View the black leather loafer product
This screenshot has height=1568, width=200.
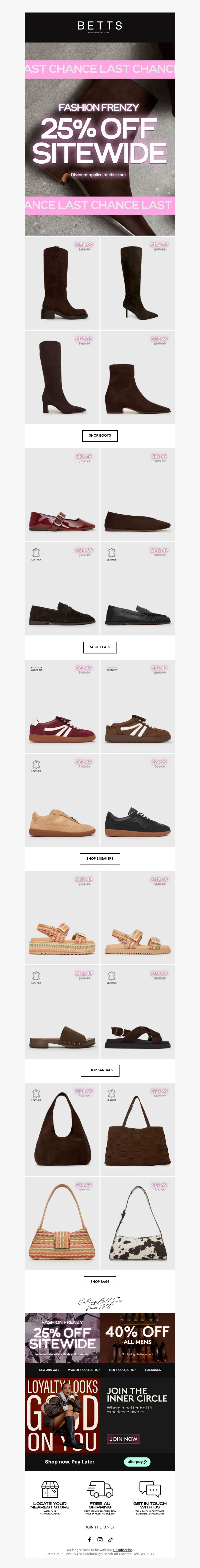137,589
